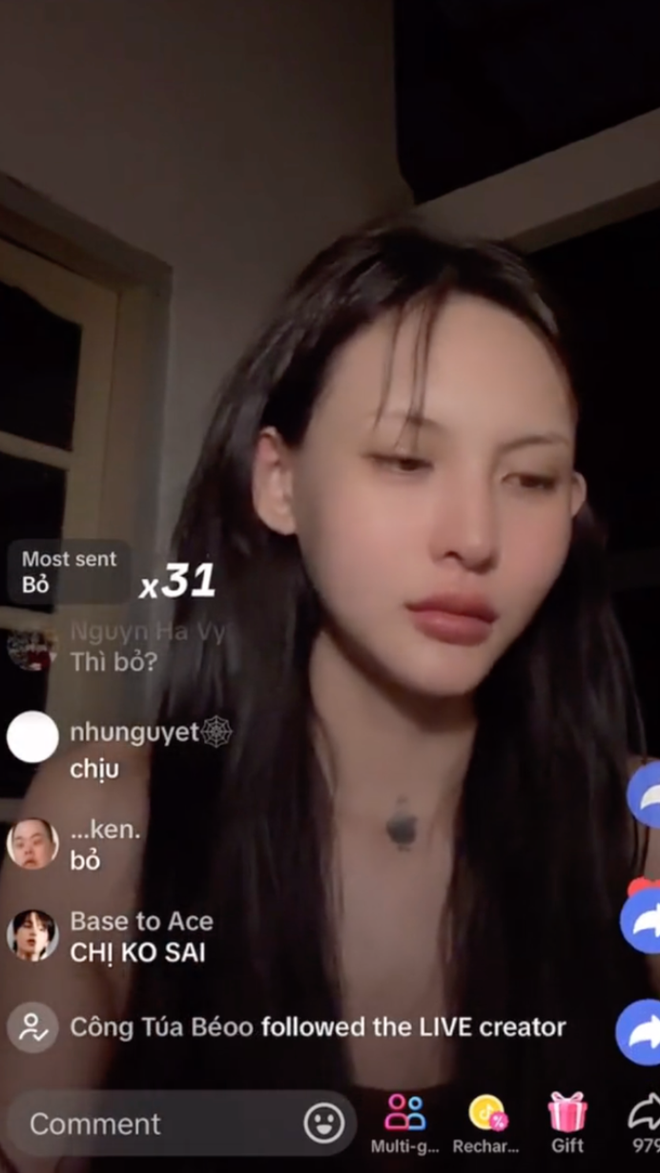Open the Most sent Bỏ comment chip
The height and width of the screenshot is (1173, 660).
tap(70, 572)
